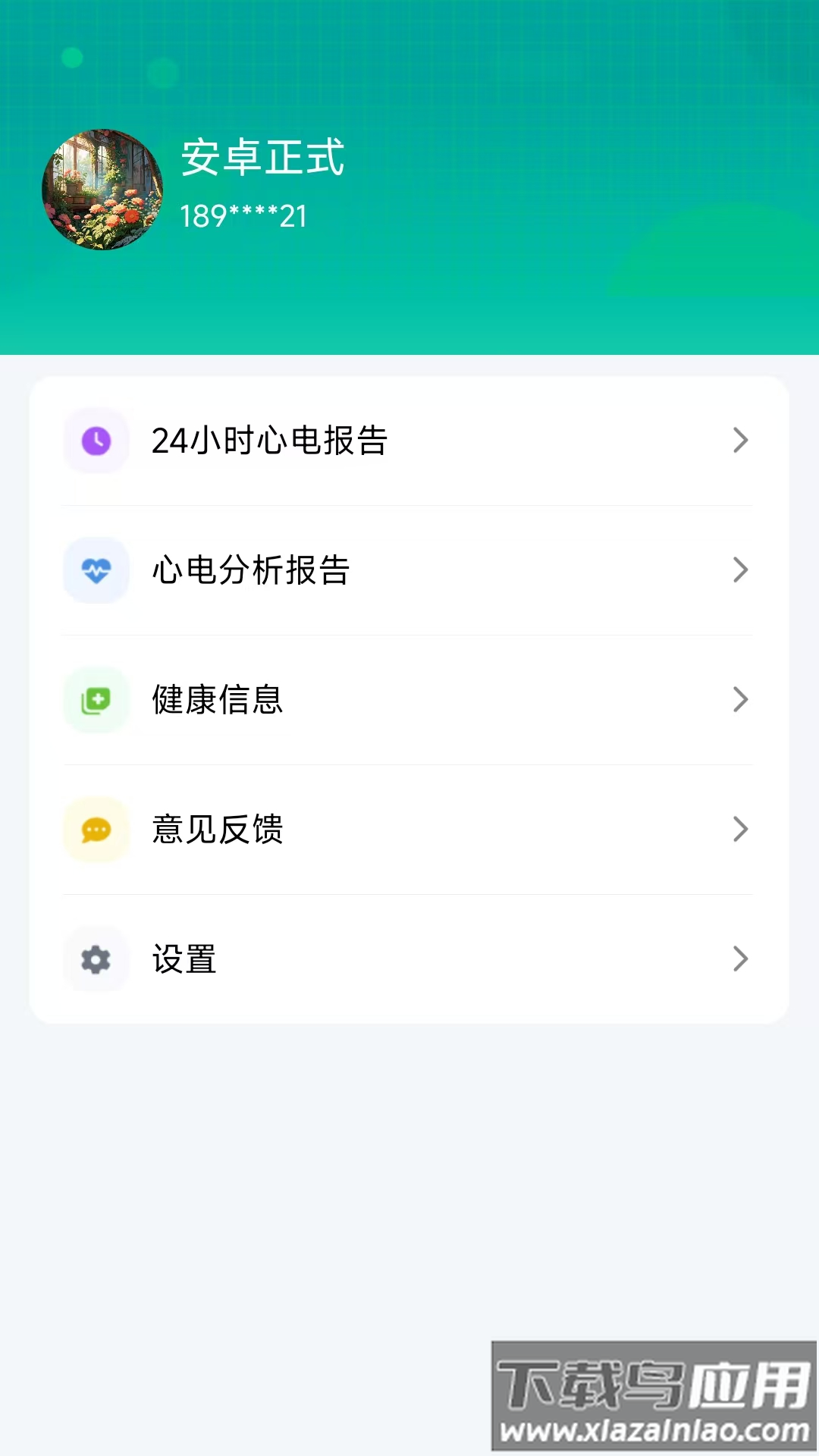This screenshot has height=1456, width=819.
Task: Expand the 24小时心电报告 row chevron
Action: point(739,441)
